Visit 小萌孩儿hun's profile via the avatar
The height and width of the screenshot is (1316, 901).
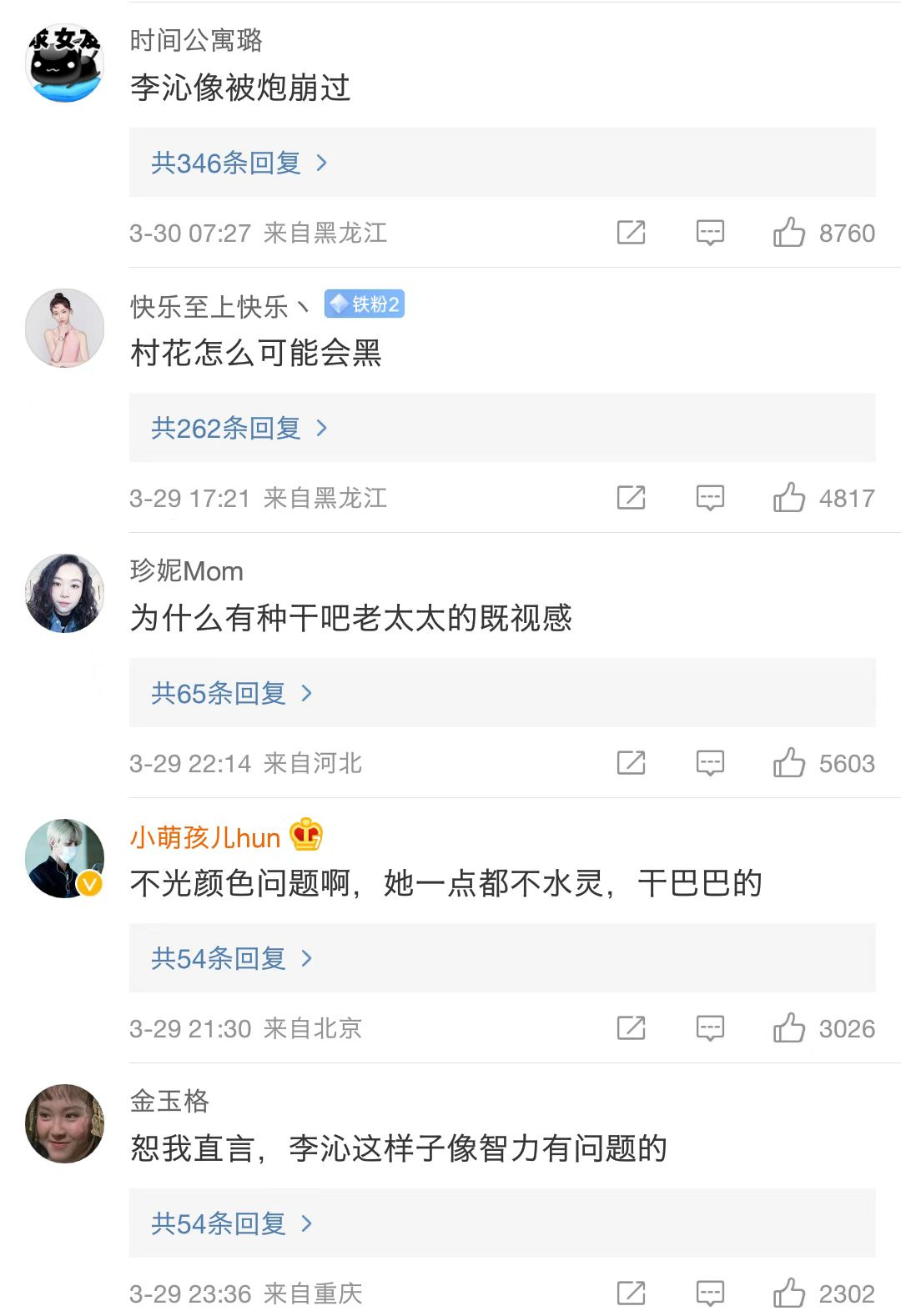[65, 858]
